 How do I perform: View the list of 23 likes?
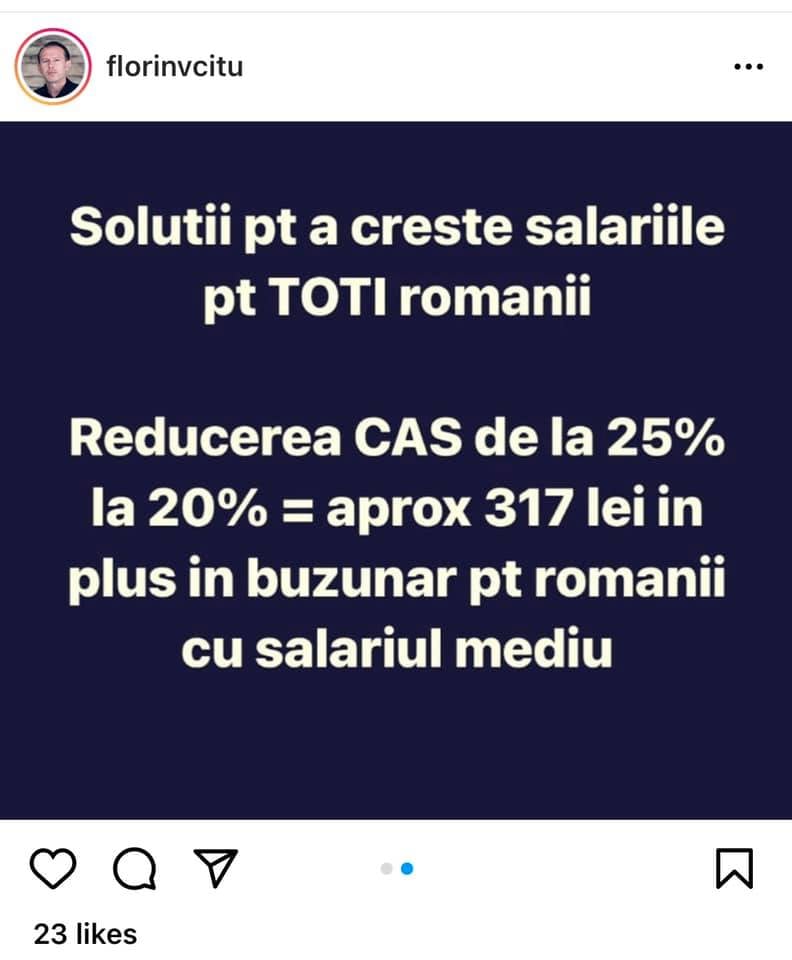click(x=85, y=934)
